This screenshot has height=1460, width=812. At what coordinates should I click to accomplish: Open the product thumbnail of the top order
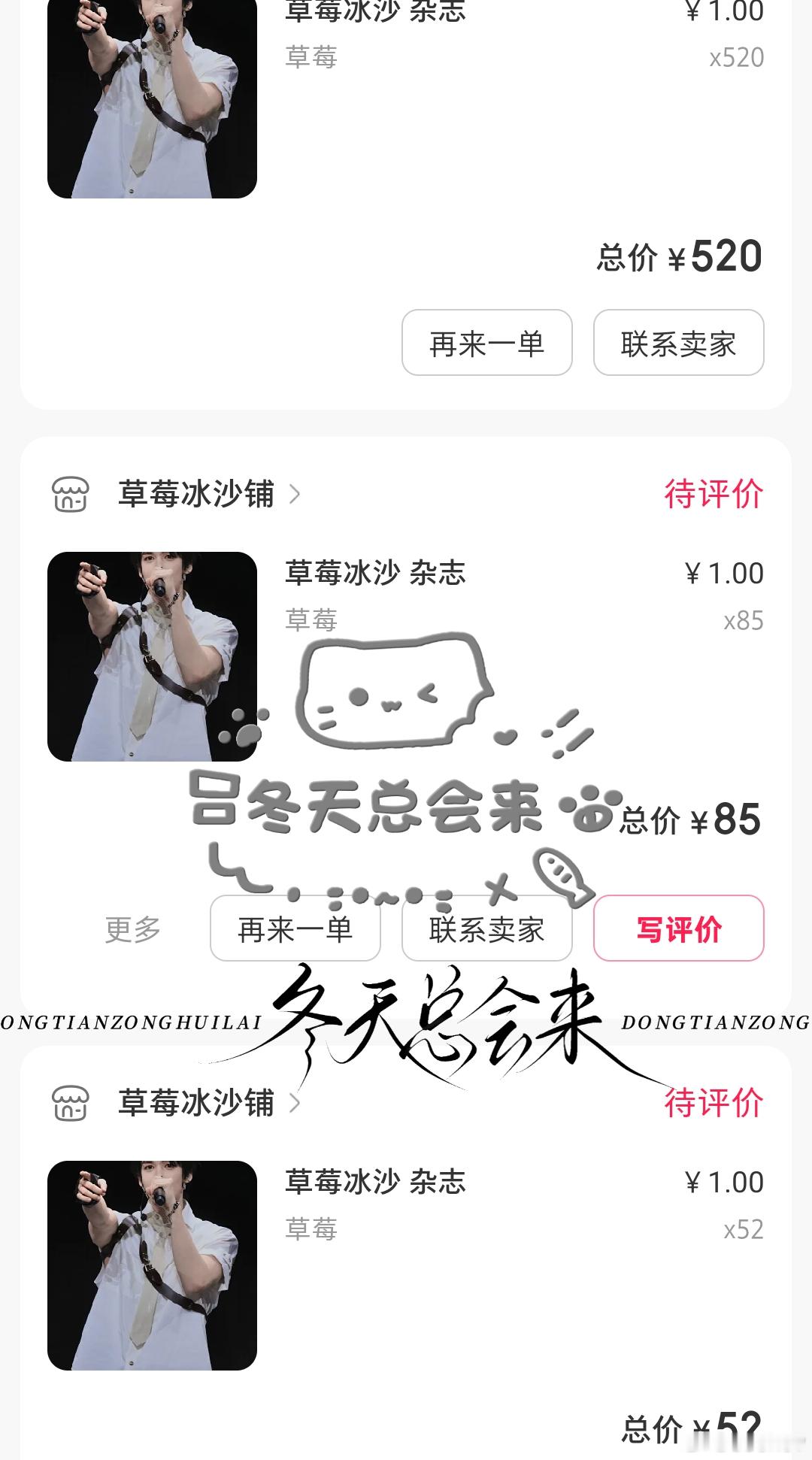150,98
